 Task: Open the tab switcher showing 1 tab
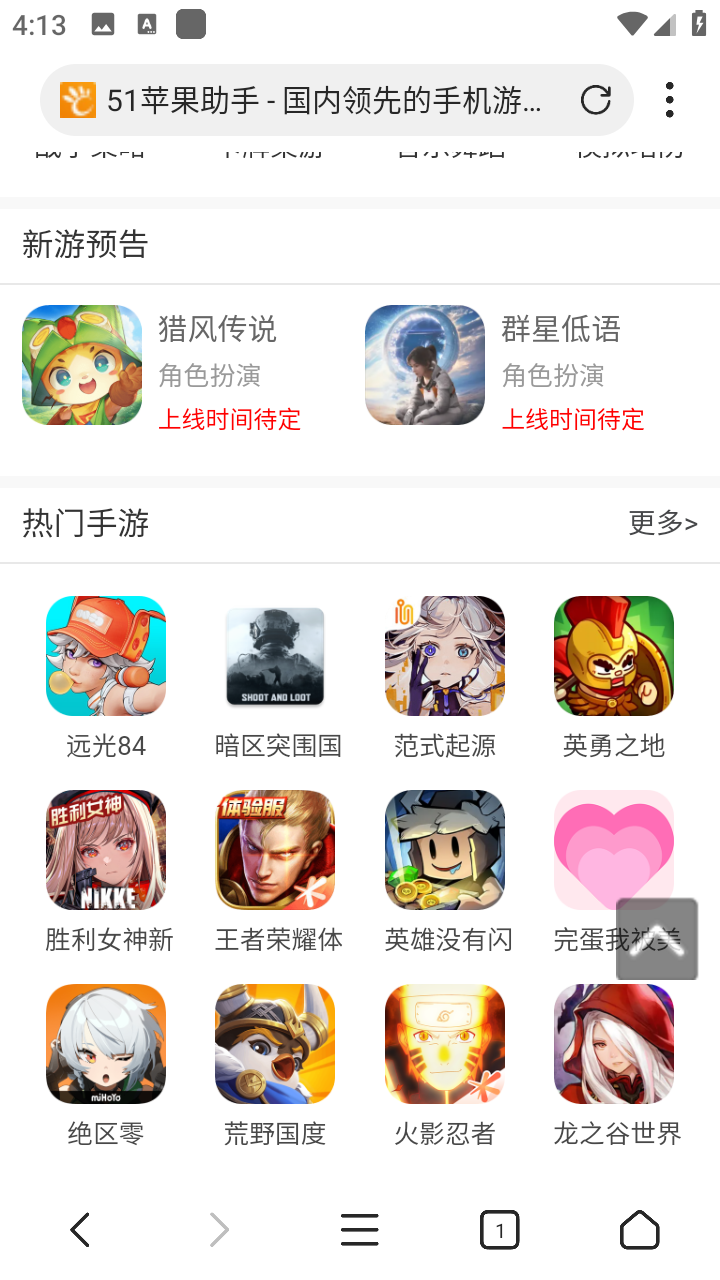pos(499,1230)
